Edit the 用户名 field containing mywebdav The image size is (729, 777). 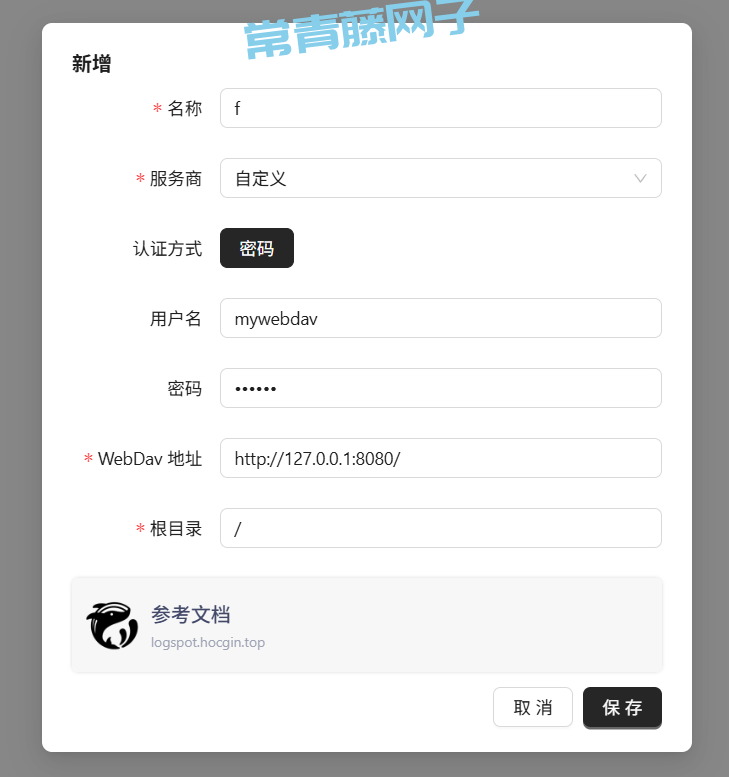pos(440,318)
